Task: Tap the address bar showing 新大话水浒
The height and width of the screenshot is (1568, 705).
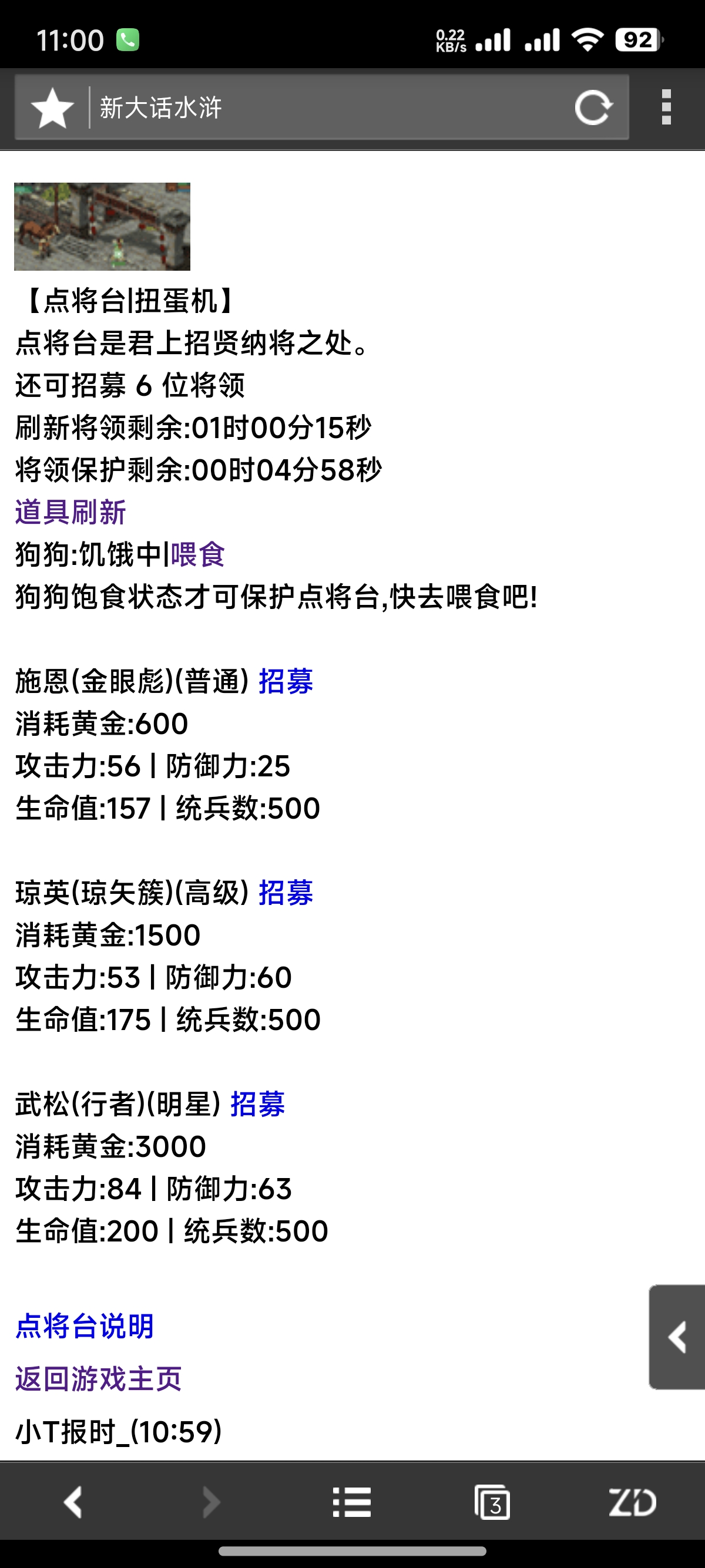Action: tap(244, 107)
